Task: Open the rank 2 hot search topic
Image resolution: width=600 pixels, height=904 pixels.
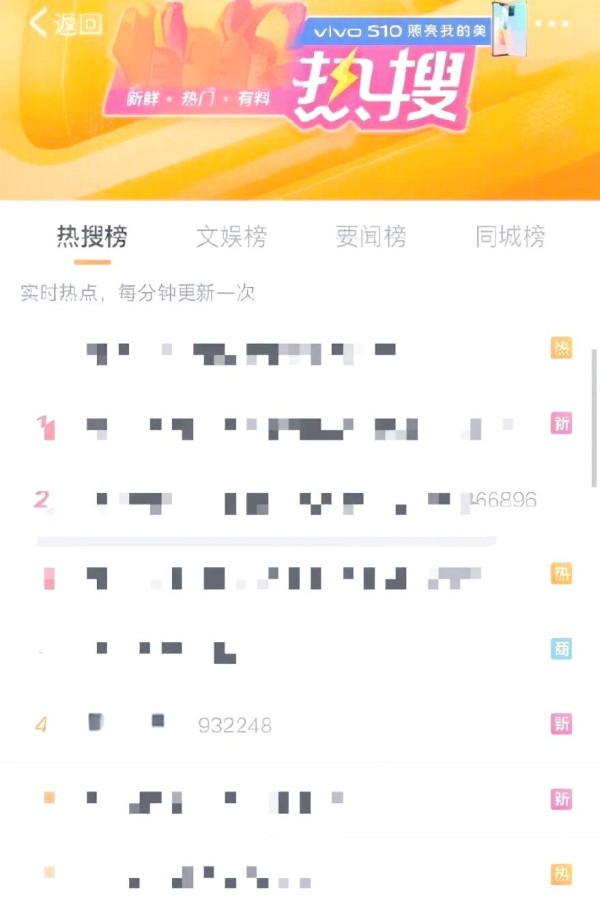Action: [x=300, y=500]
